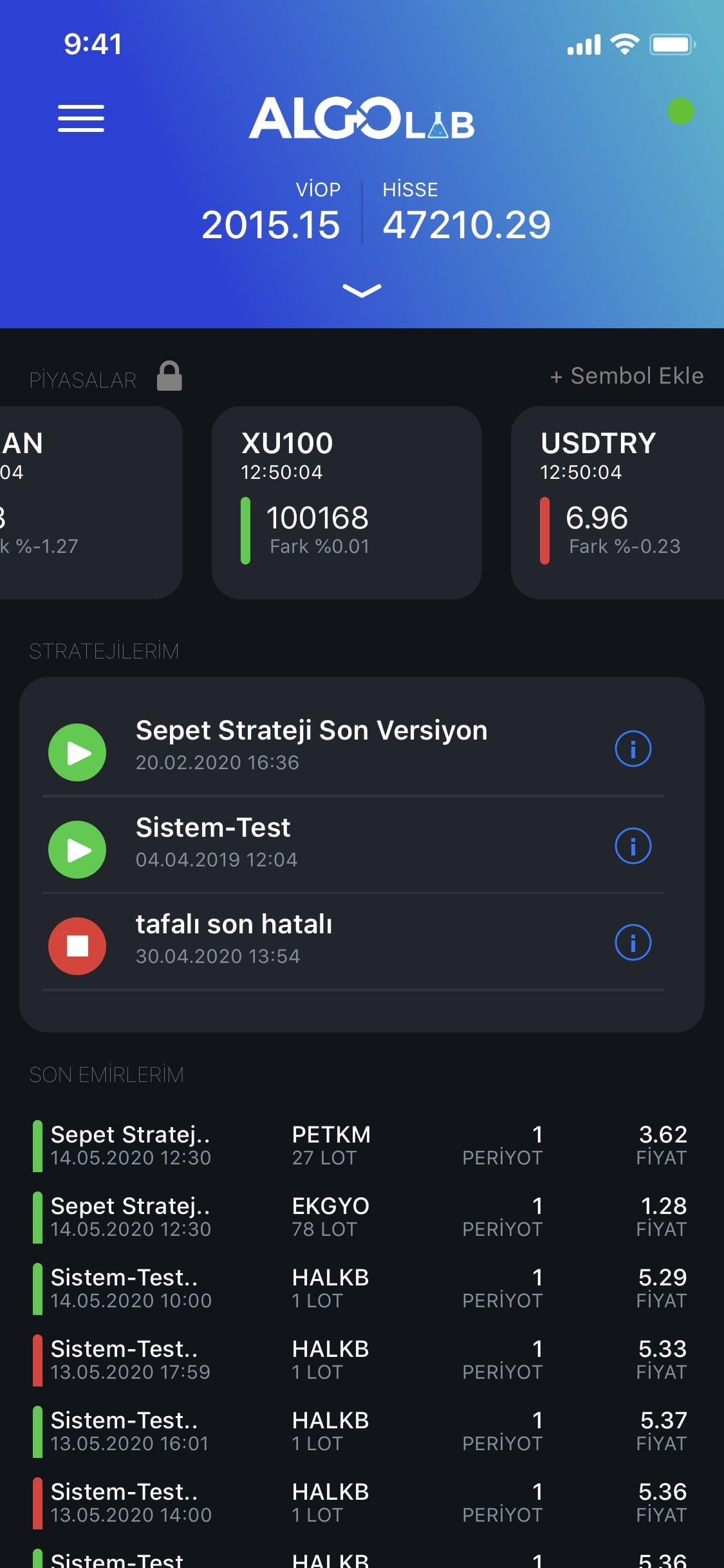Open the PETKM 27 LOT order
This screenshot has height=1568, width=724.
click(360, 1145)
